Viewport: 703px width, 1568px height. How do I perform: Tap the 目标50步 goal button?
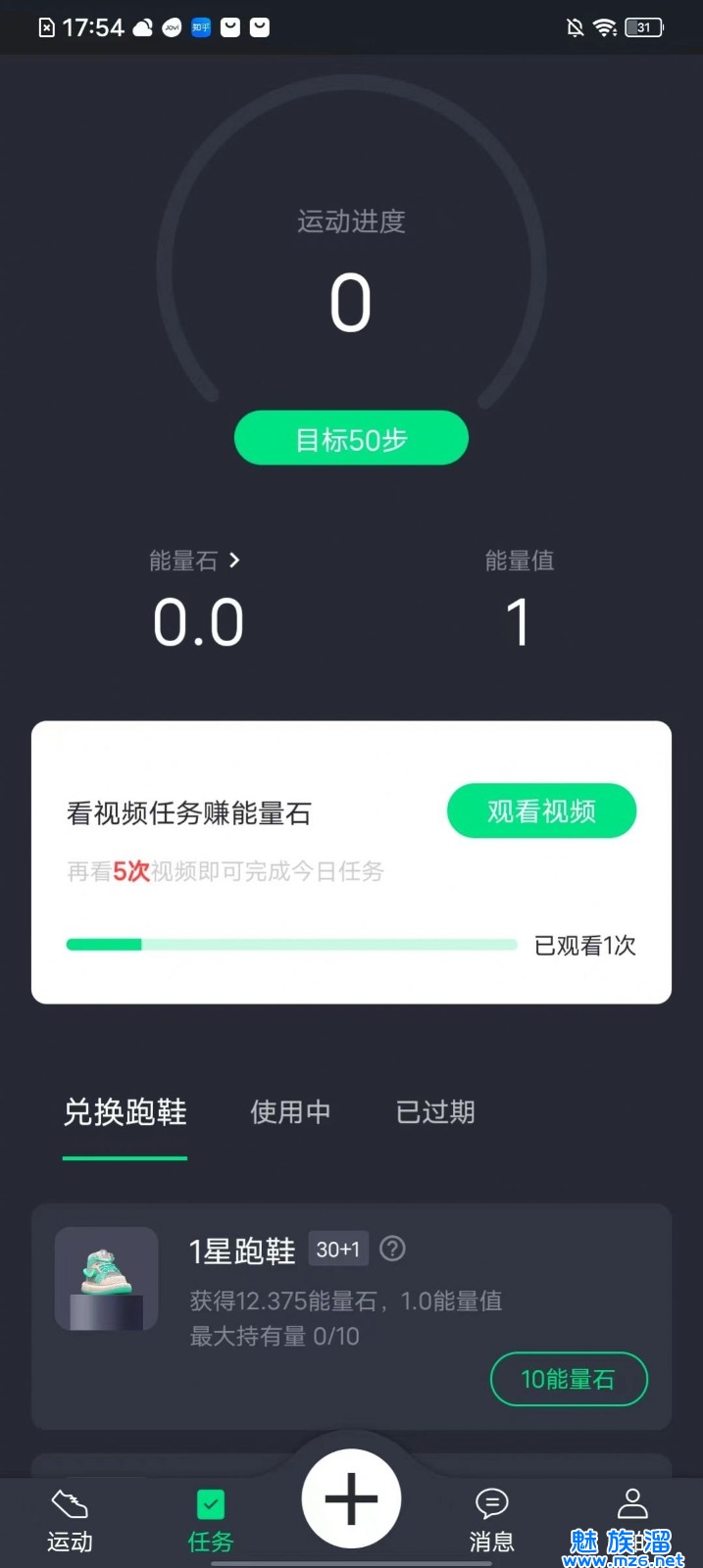[x=351, y=438]
